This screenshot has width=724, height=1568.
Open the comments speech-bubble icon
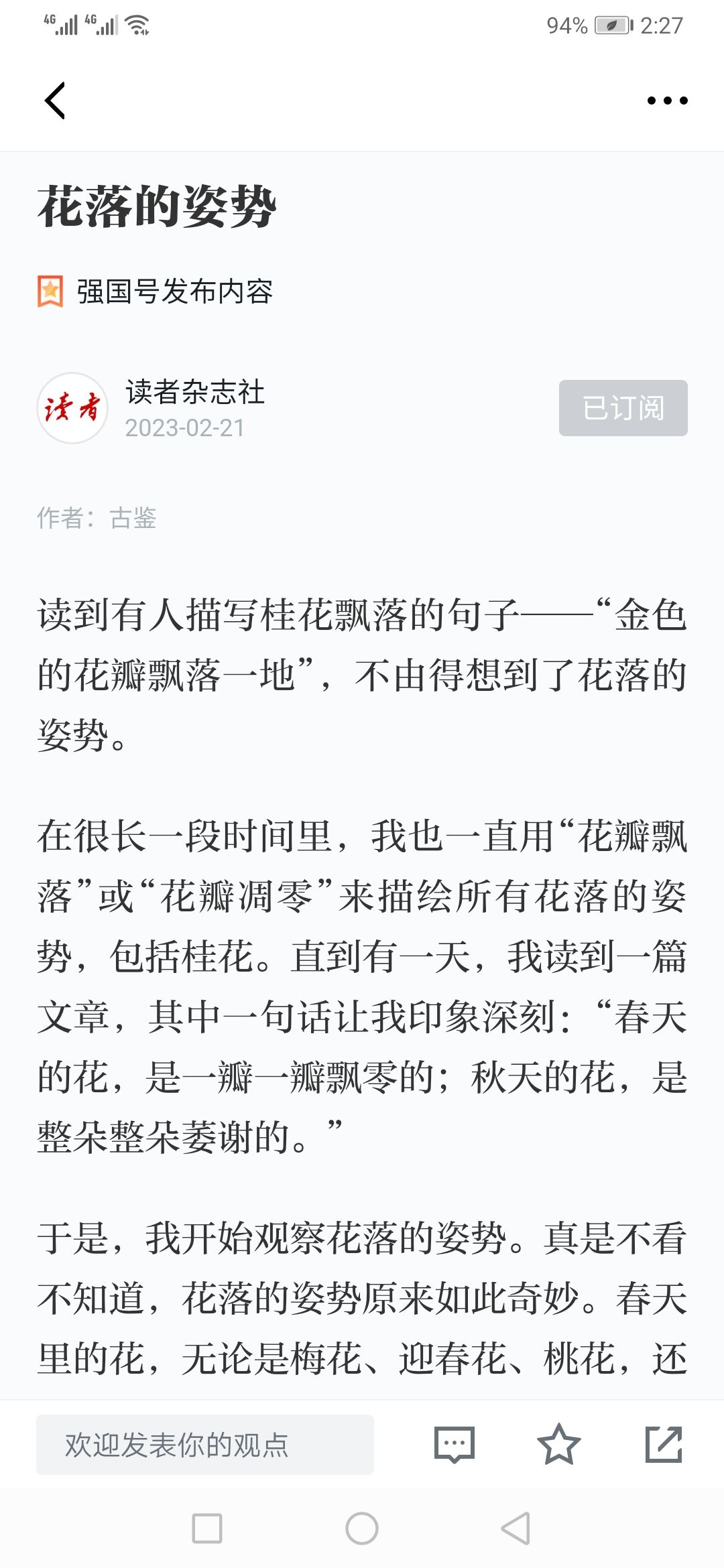tap(455, 1444)
